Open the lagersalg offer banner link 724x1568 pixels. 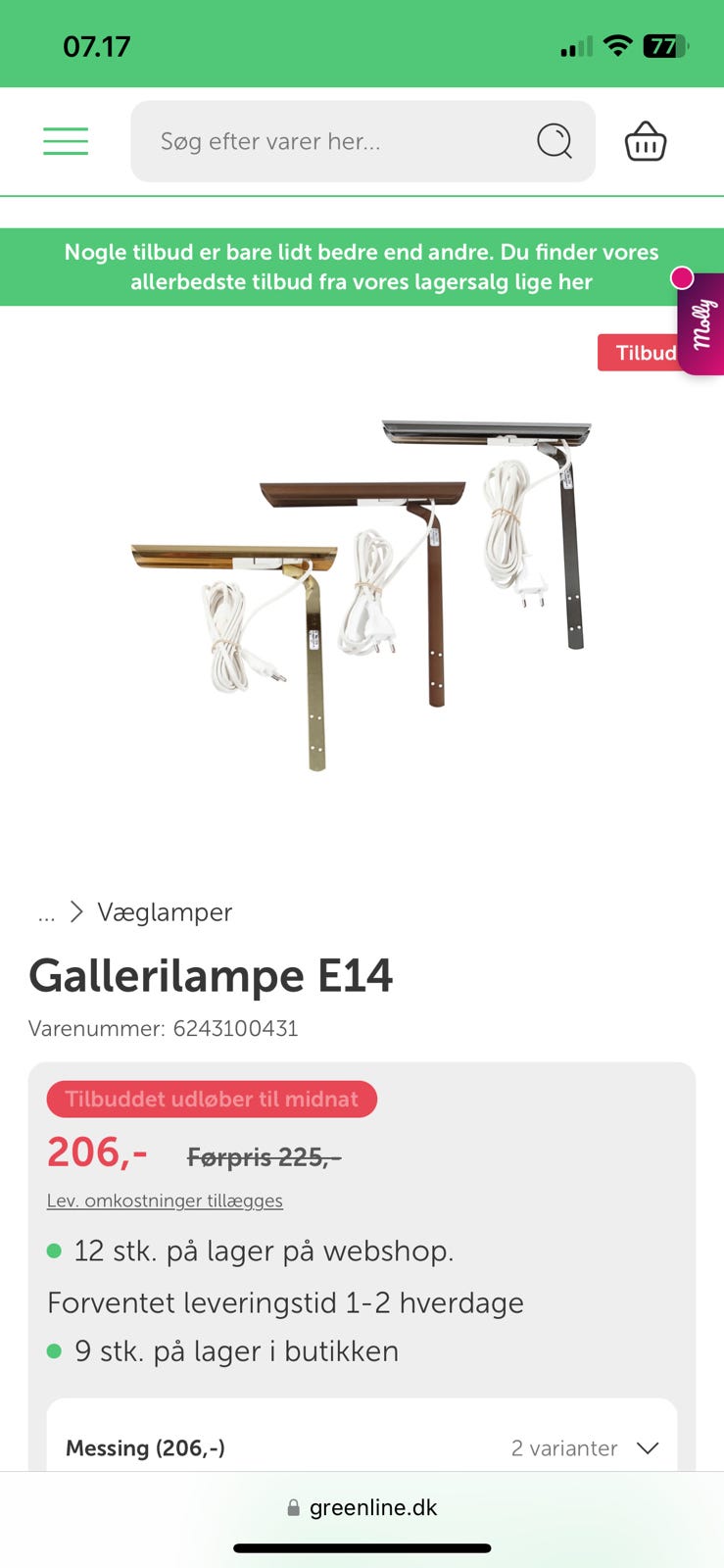362,267
